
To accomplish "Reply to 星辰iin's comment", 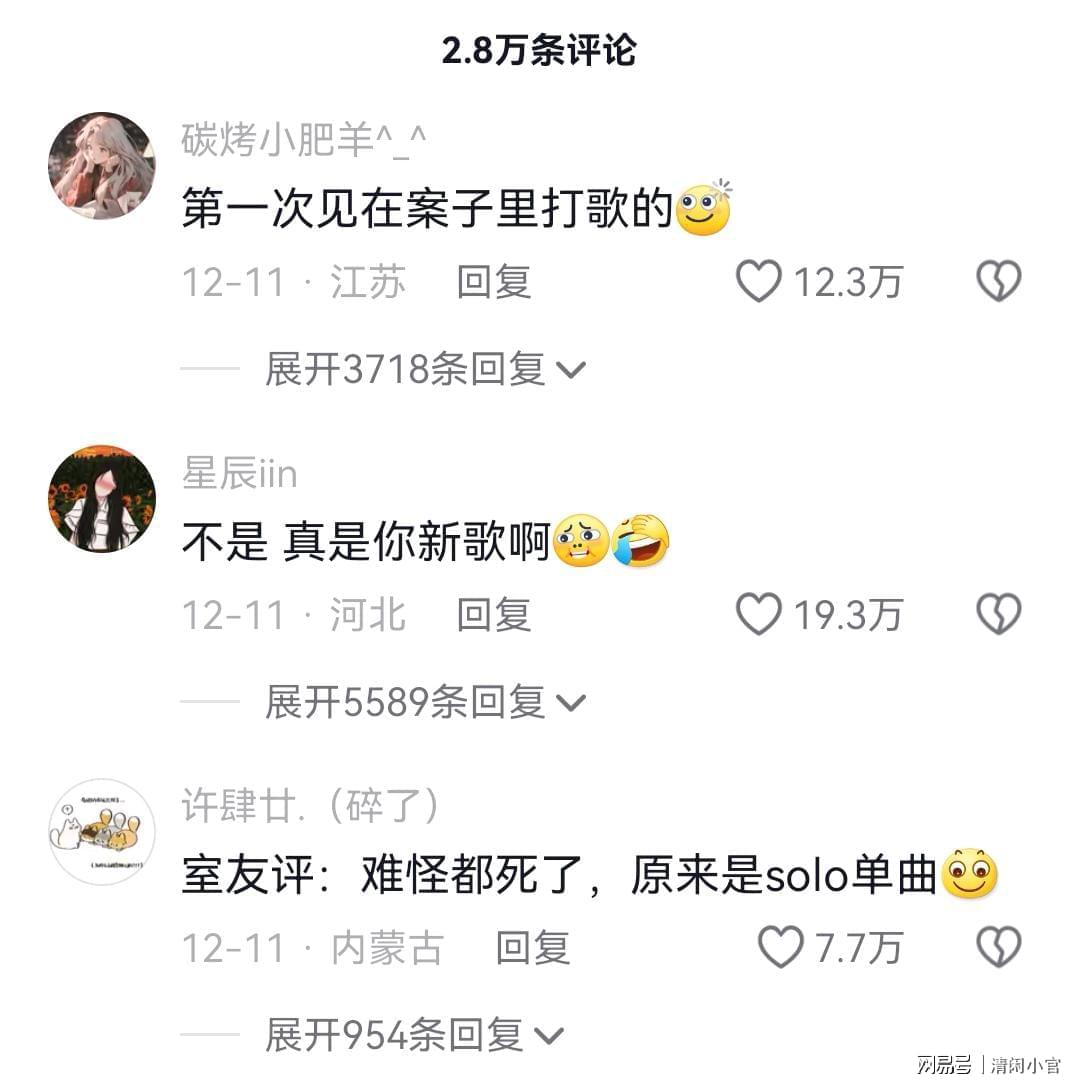I will [493, 615].
